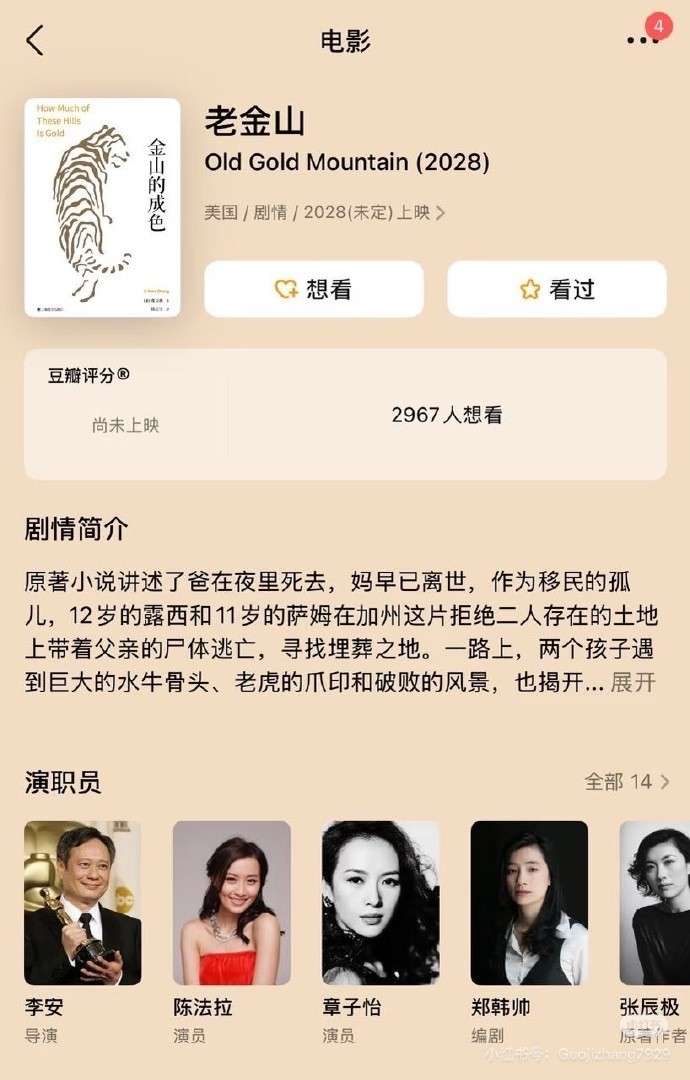Screen dimensions: 690x1080
Task: Open the 金山的成色 poster image
Action: [103, 207]
